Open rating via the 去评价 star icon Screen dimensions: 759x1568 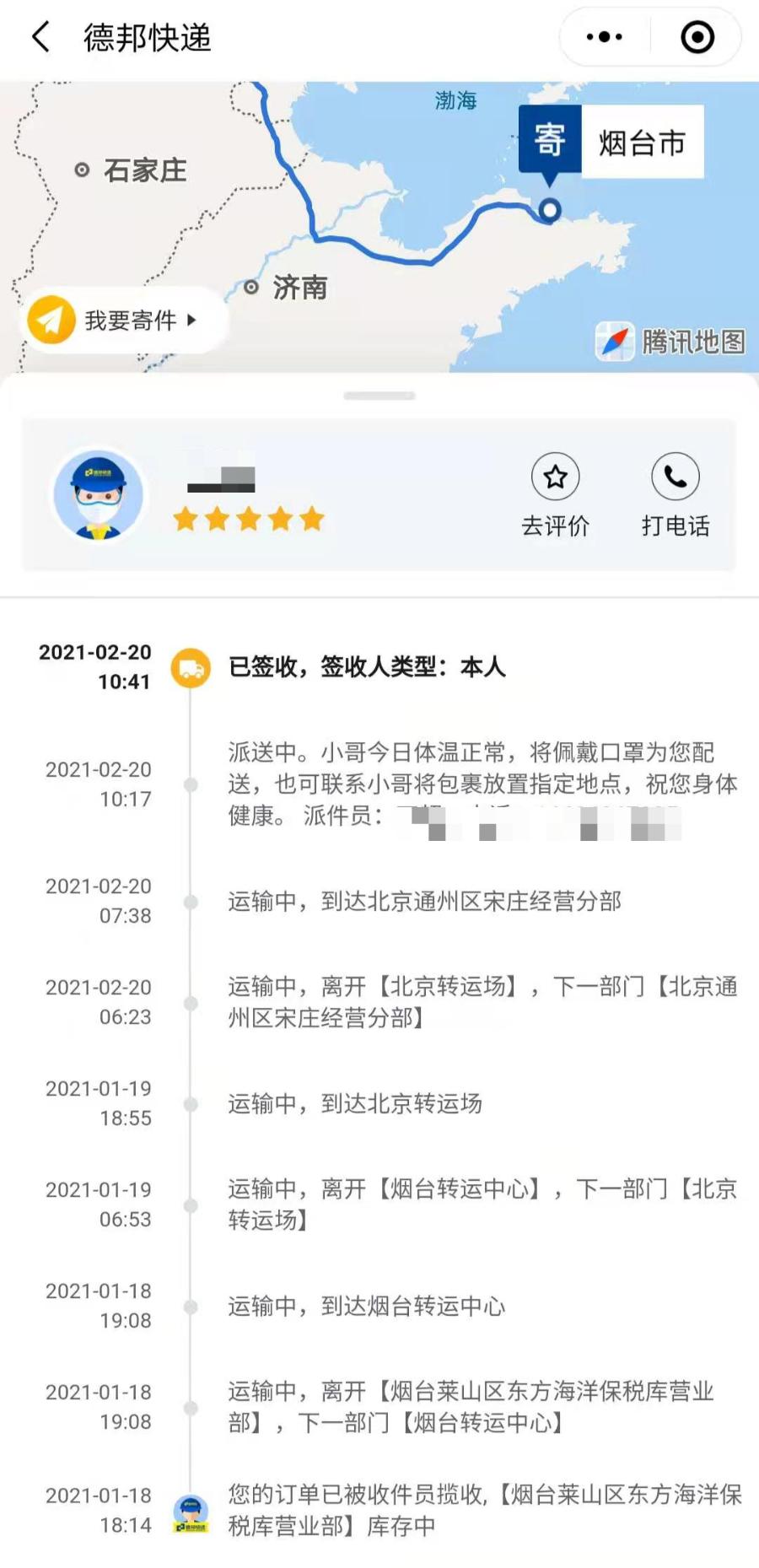click(x=556, y=477)
